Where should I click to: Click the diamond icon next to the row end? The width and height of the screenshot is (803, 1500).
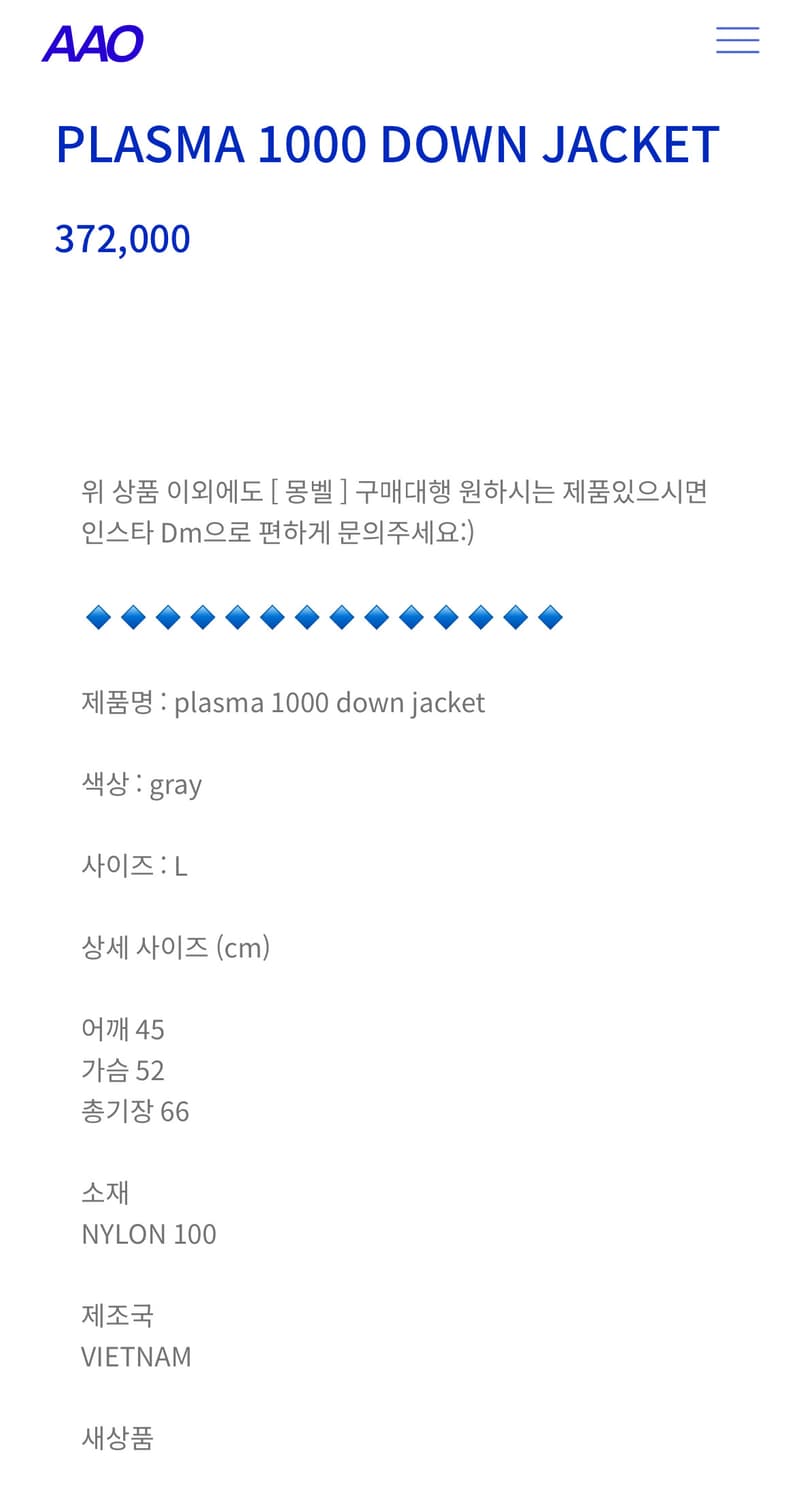click(516, 618)
